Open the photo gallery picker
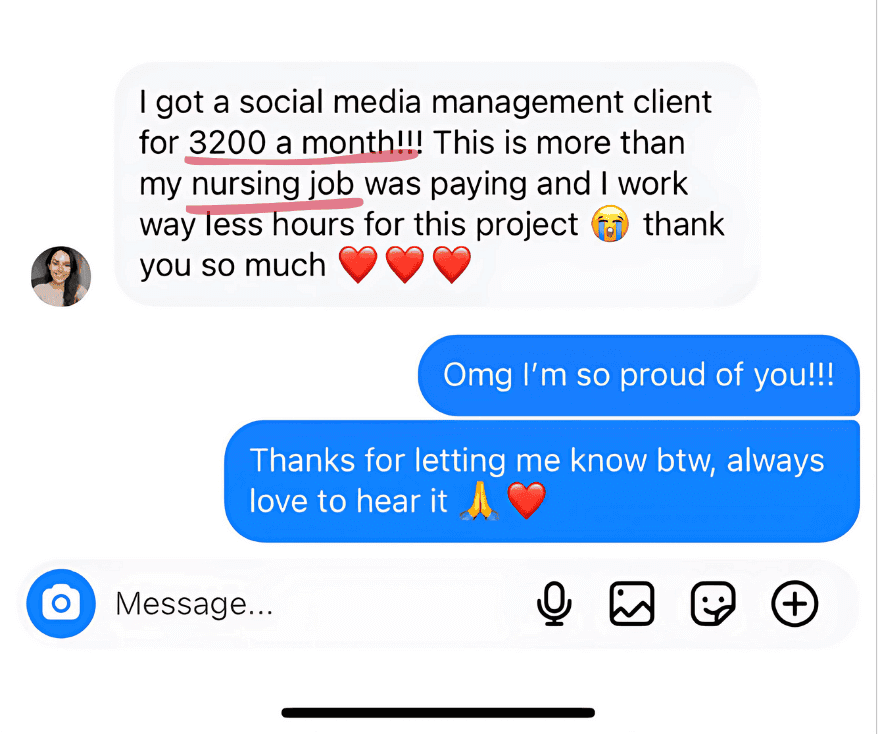 click(632, 604)
